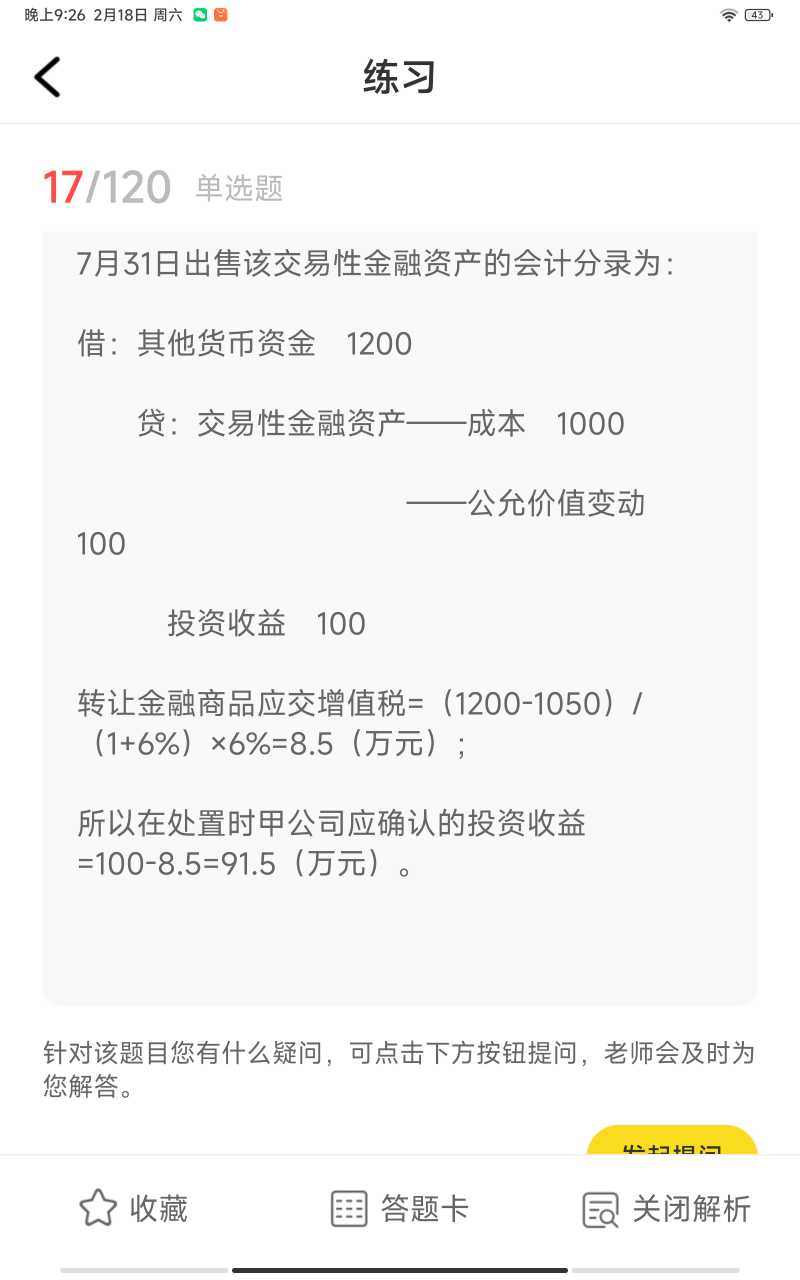Tap 关闭解析 to hide the explanation
The width and height of the screenshot is (800, 1280).
coord(666,1208)
